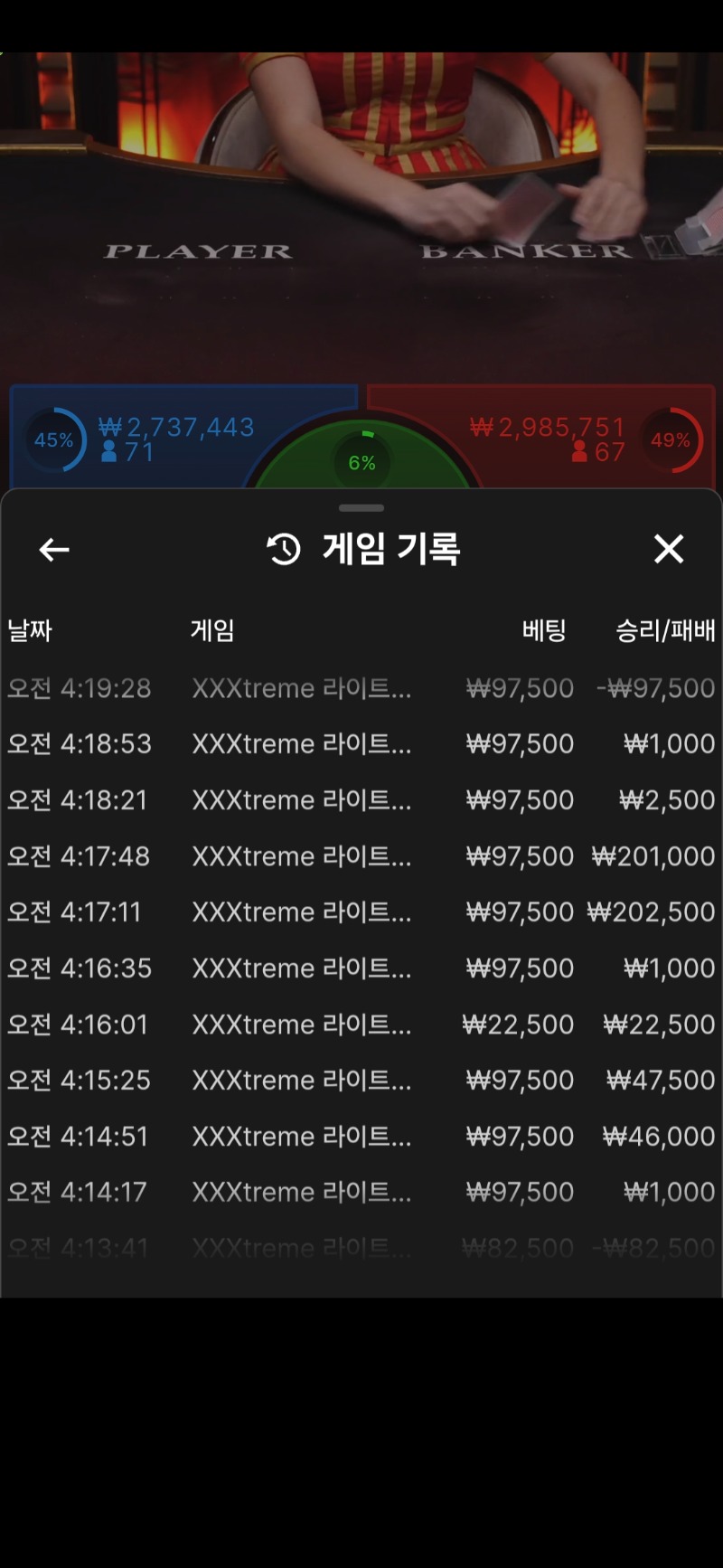The height and width of the screenshot is (1568, 723).
Task: Open the 오전 4:18:21 game record
Action: pyautogui.click(x=361, y=800)
